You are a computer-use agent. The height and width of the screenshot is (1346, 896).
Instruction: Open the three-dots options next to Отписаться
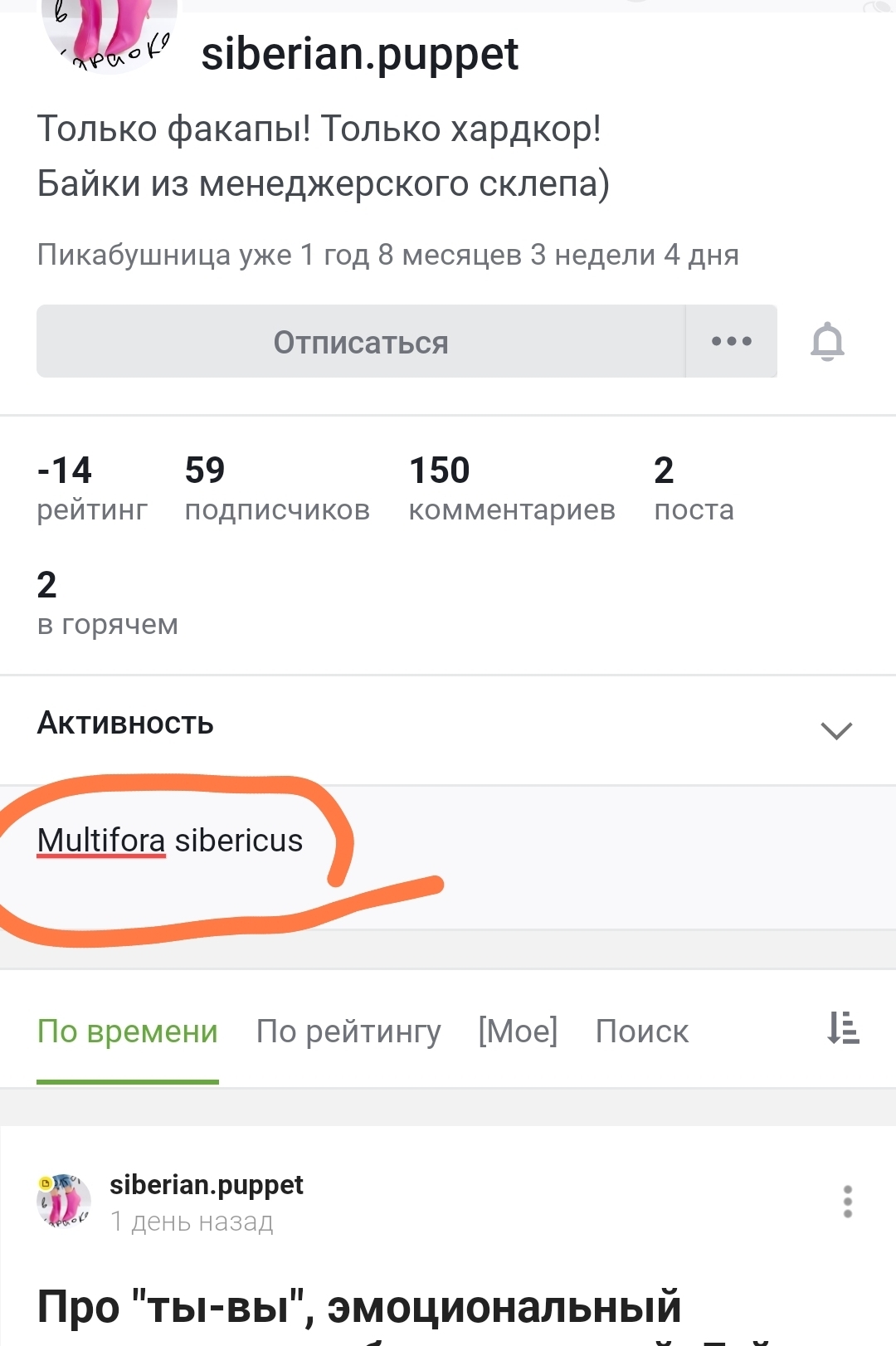pyautogui.click(x=732, y=342)
